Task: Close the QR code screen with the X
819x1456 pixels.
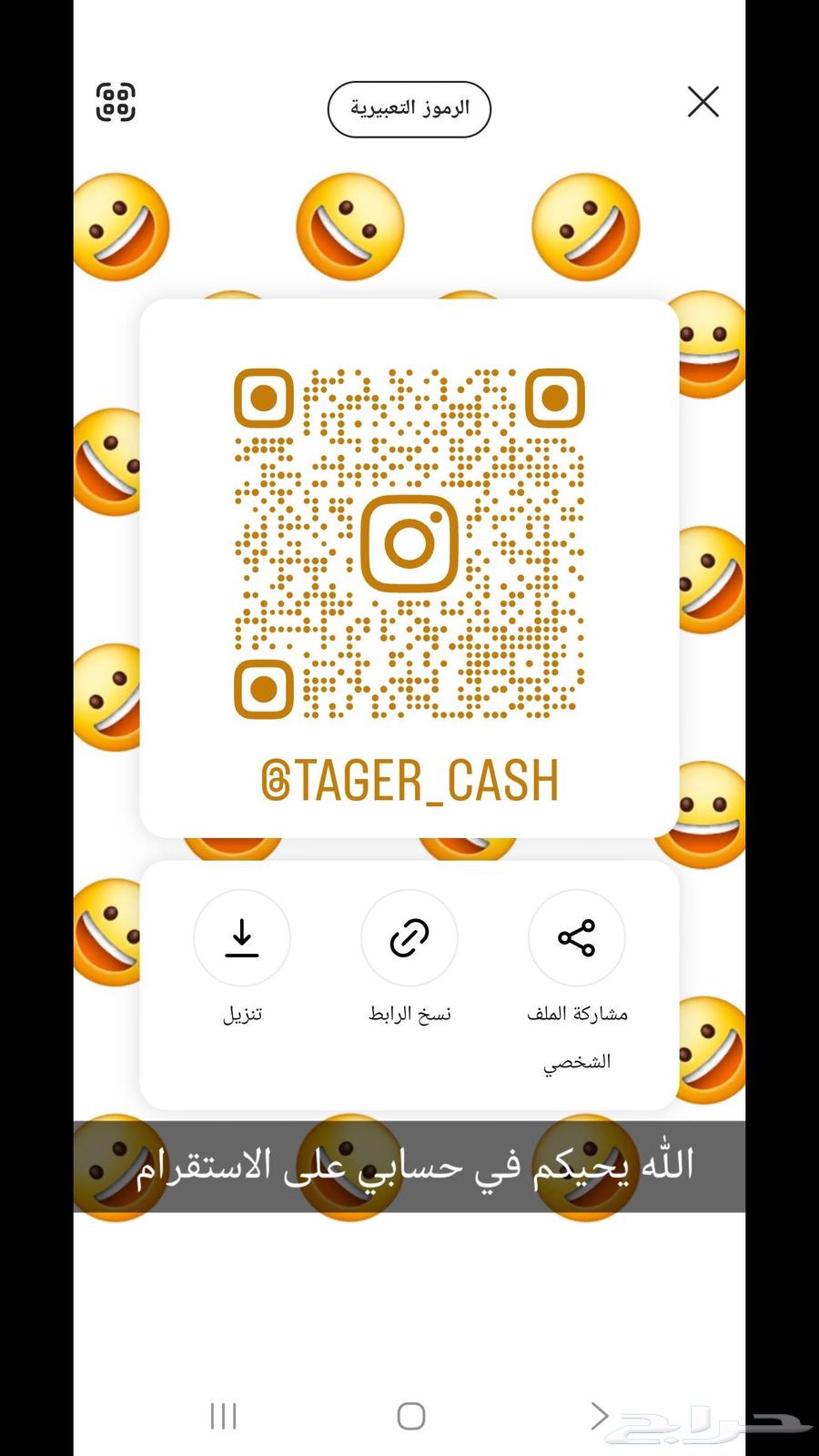Action: click(x=702, y=103)
